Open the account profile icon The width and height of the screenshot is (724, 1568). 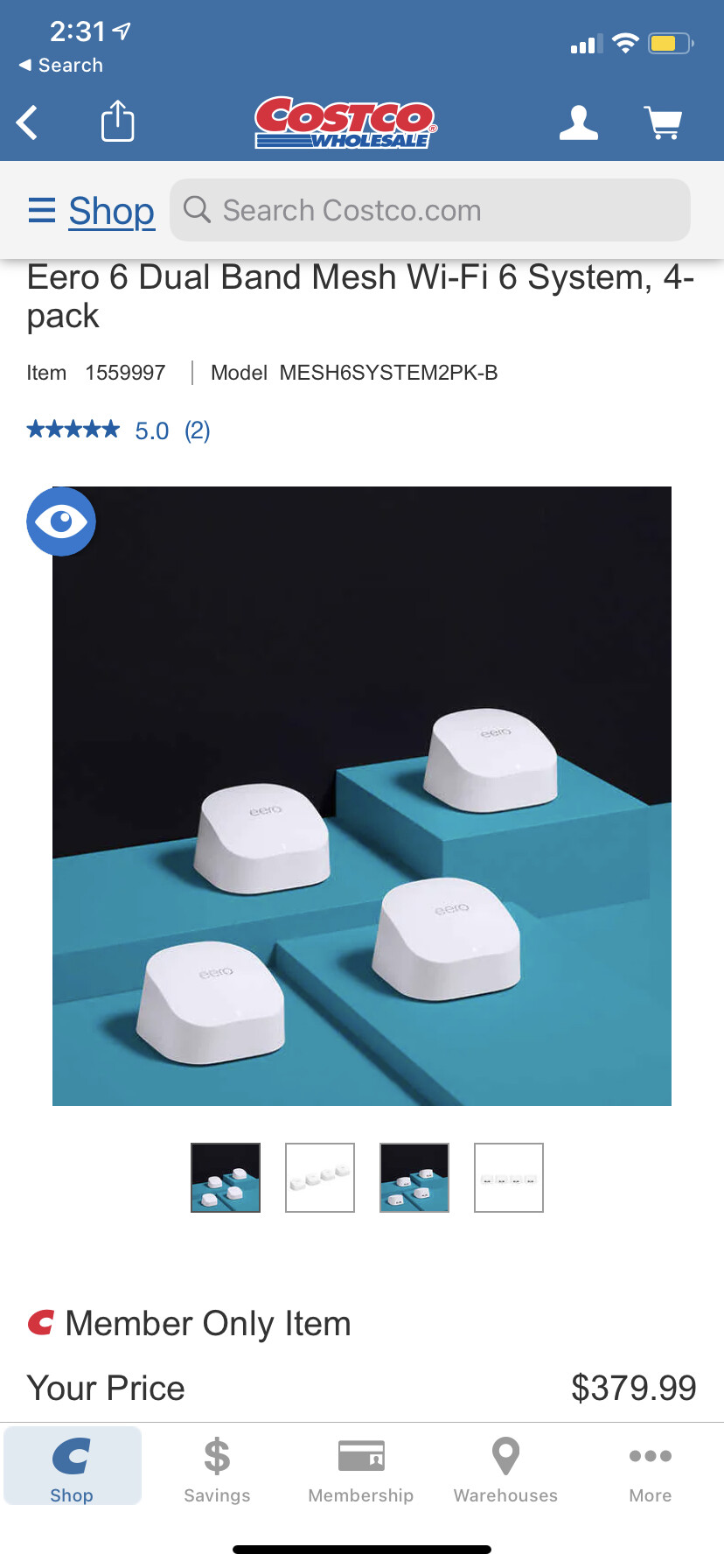[578, 122]
